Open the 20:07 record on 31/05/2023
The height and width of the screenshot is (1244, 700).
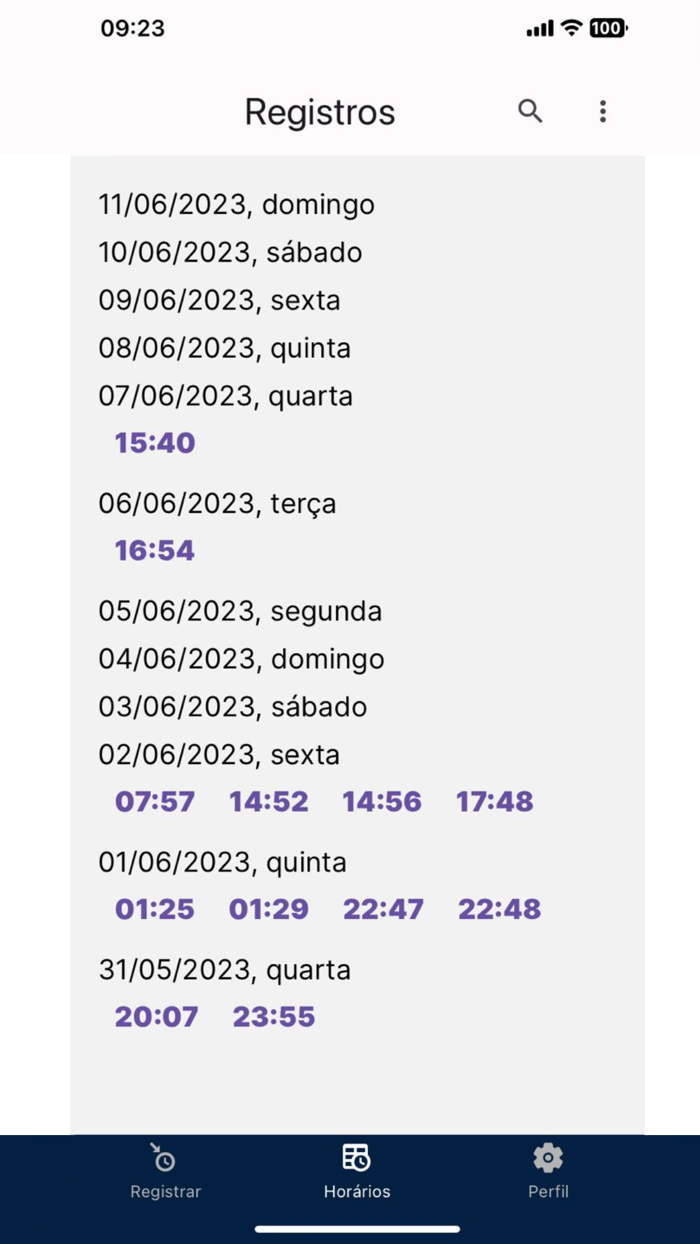156,1018
